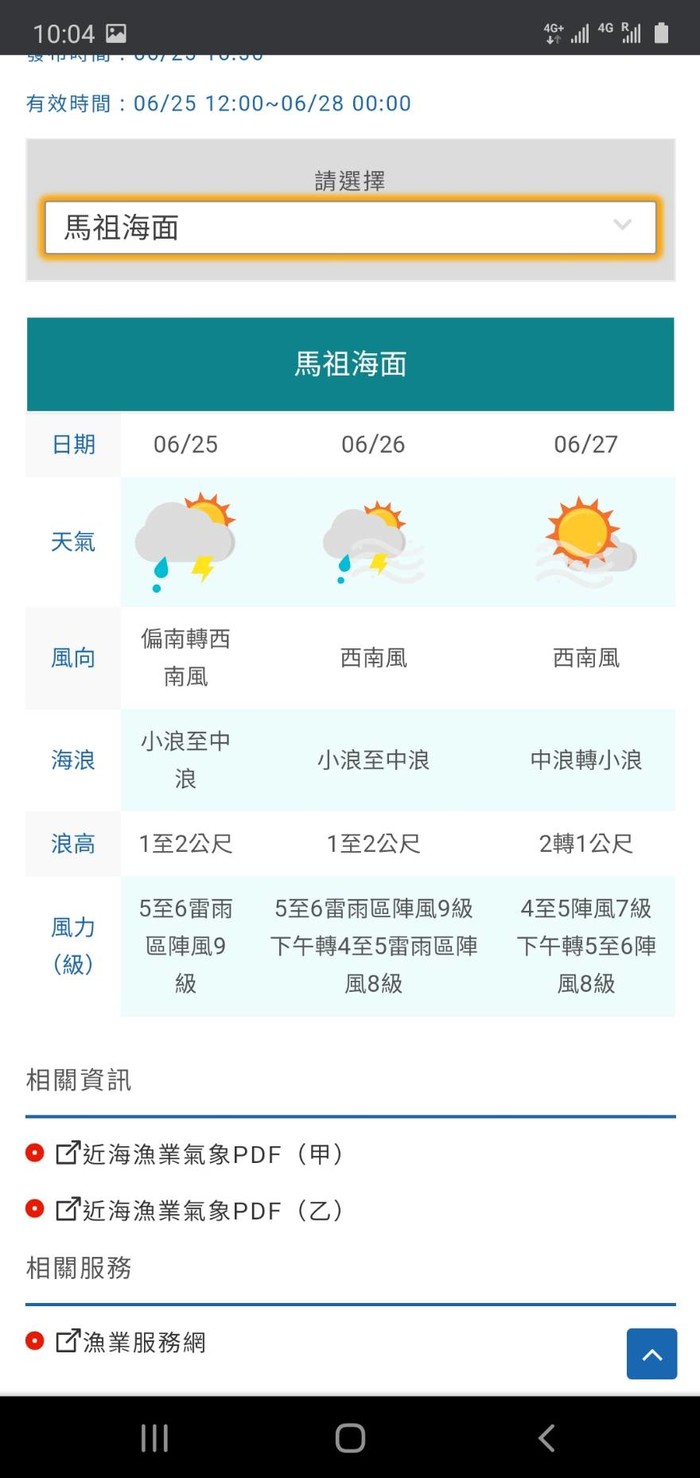
Task: Tap the back-to-top arrow button
Action: (x=652, y=1354)
